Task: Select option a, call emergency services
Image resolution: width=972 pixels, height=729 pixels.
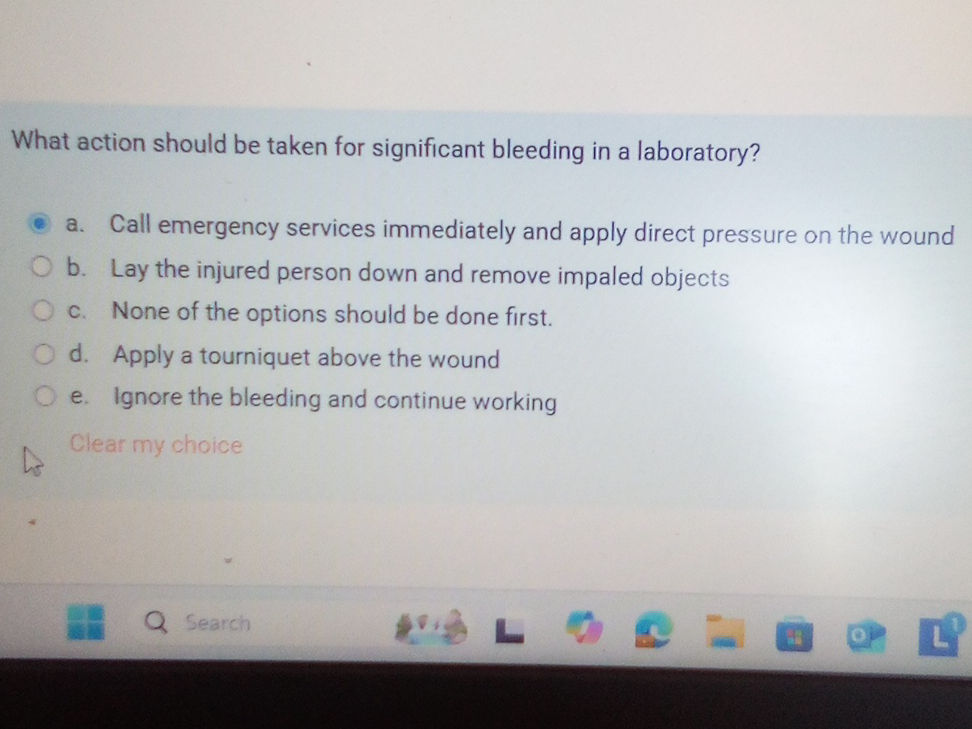Action: 40,224
